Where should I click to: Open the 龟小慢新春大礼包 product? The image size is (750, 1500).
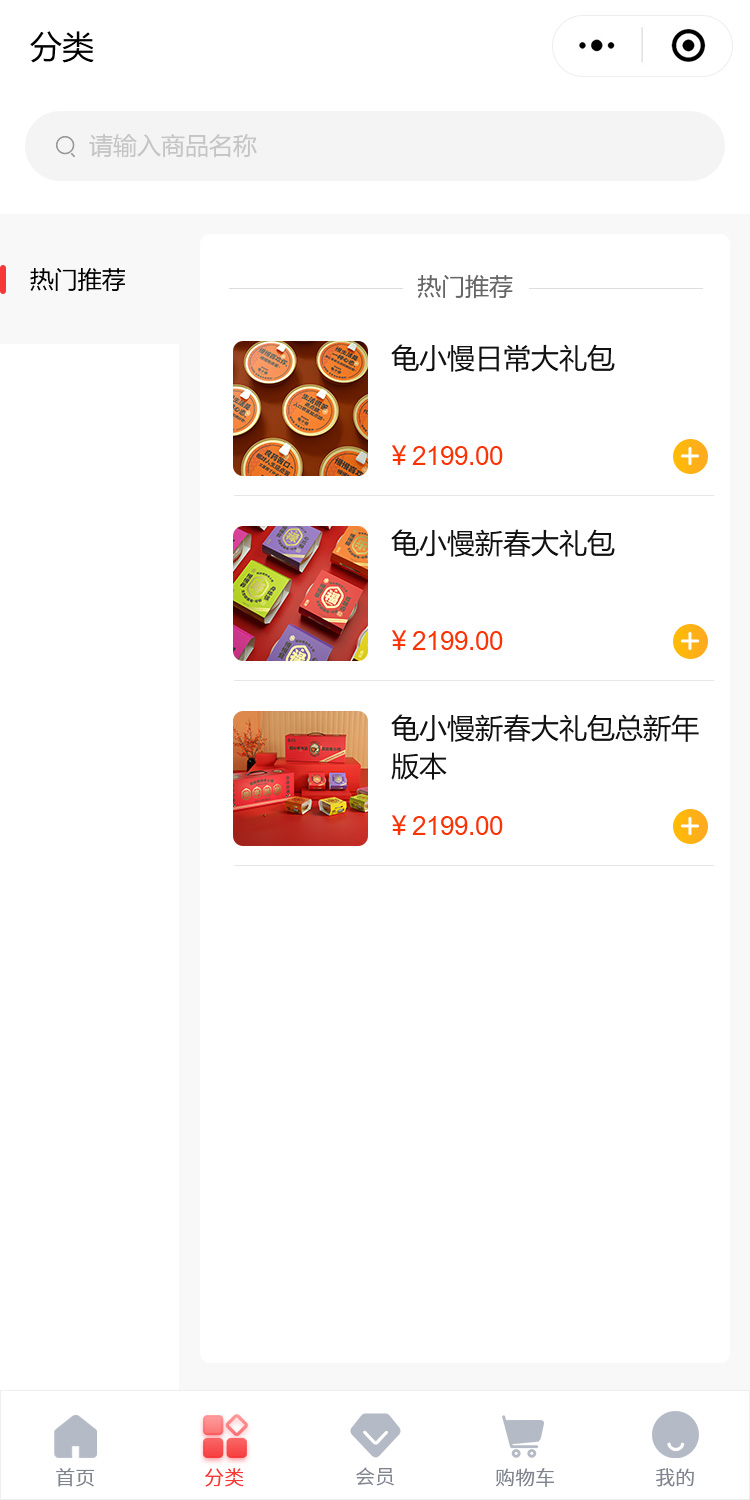coord(502,544)
